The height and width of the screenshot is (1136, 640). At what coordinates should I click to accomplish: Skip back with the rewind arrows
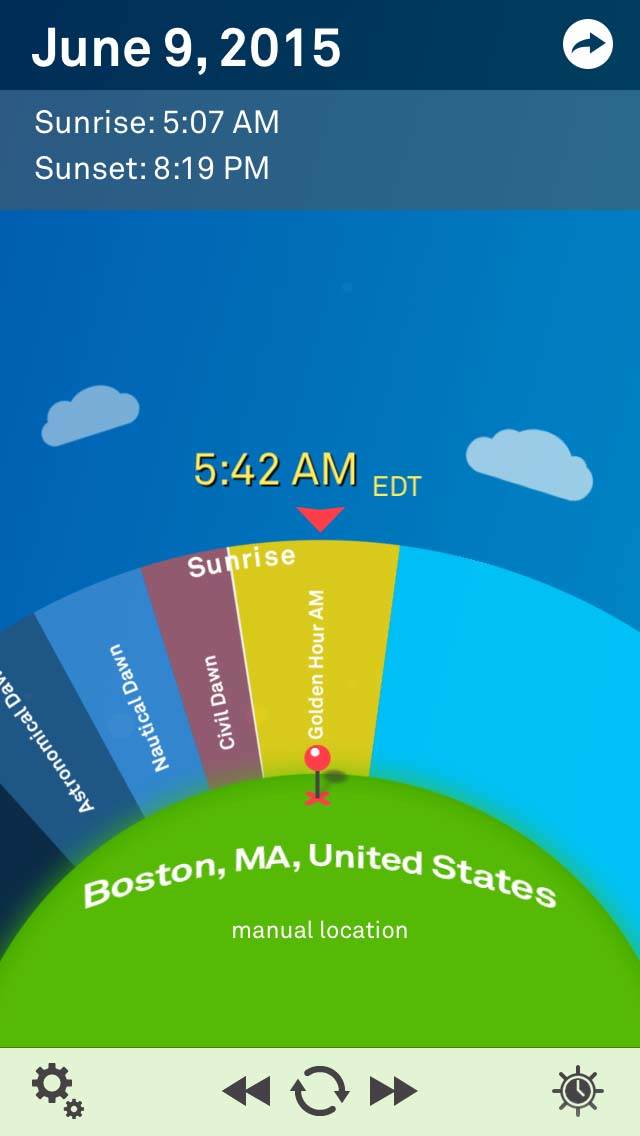(246, 1091)
